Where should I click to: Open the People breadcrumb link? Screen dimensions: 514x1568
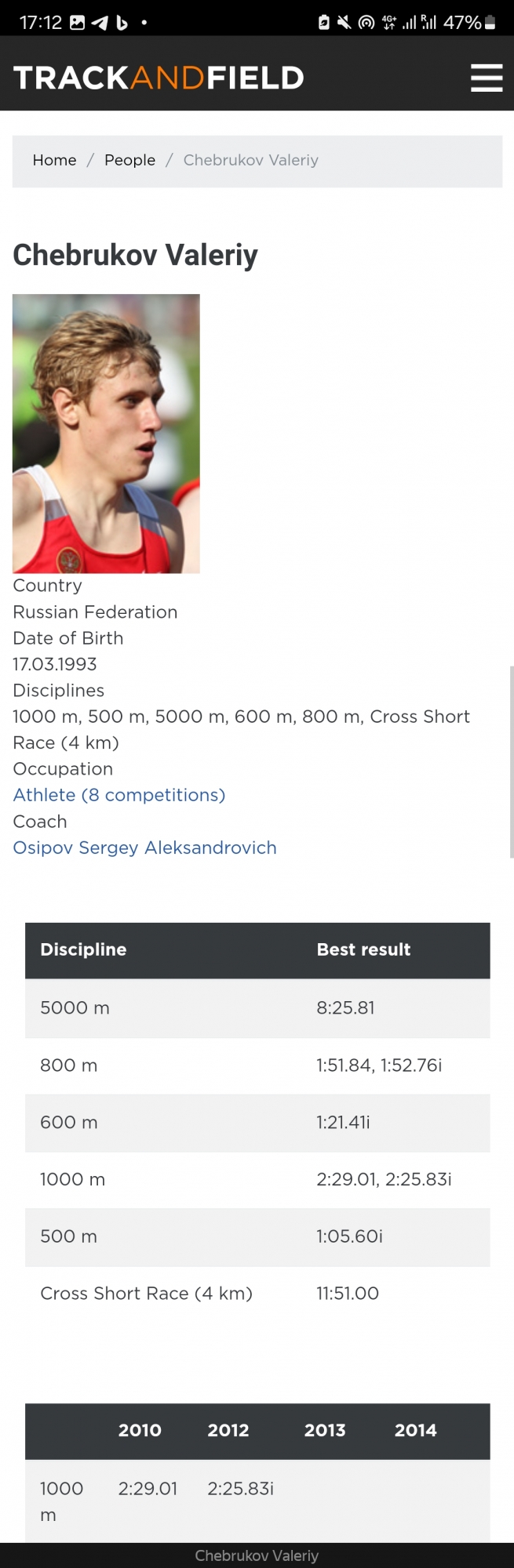[129, 160]
